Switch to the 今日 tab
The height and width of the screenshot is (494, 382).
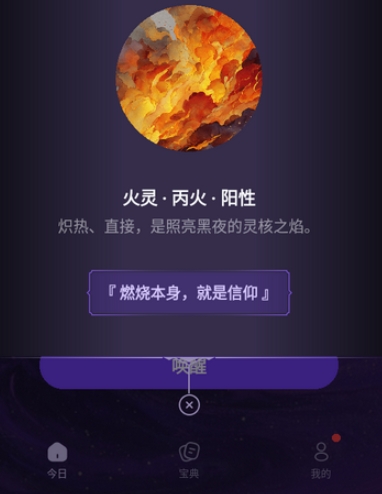coord(57,460)
